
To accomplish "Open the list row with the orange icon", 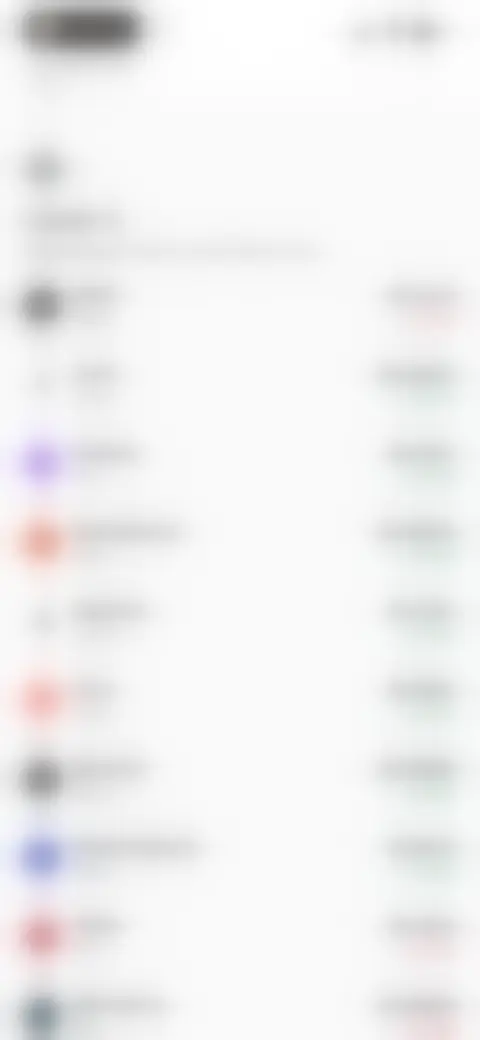I will click(240, 541).
